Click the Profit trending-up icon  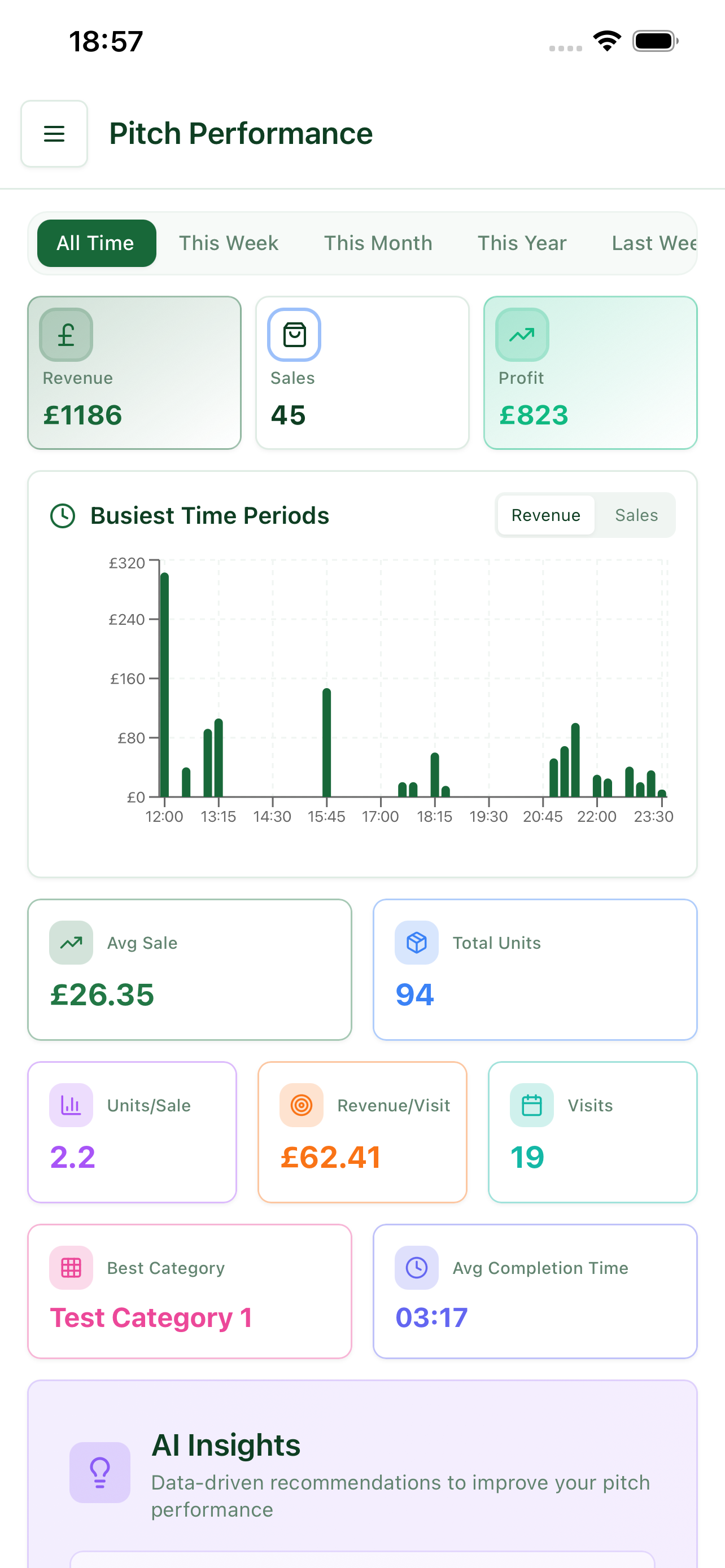[522, 334]
